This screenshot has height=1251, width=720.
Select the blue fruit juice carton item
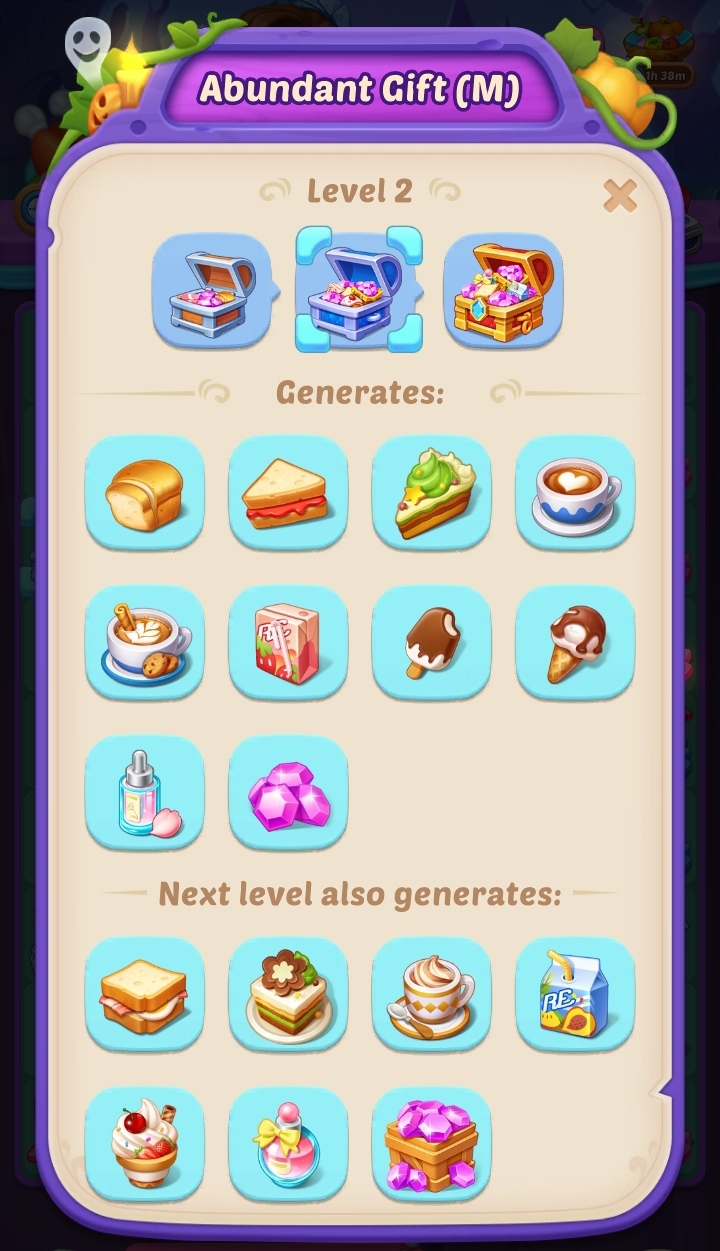point(574,994)
